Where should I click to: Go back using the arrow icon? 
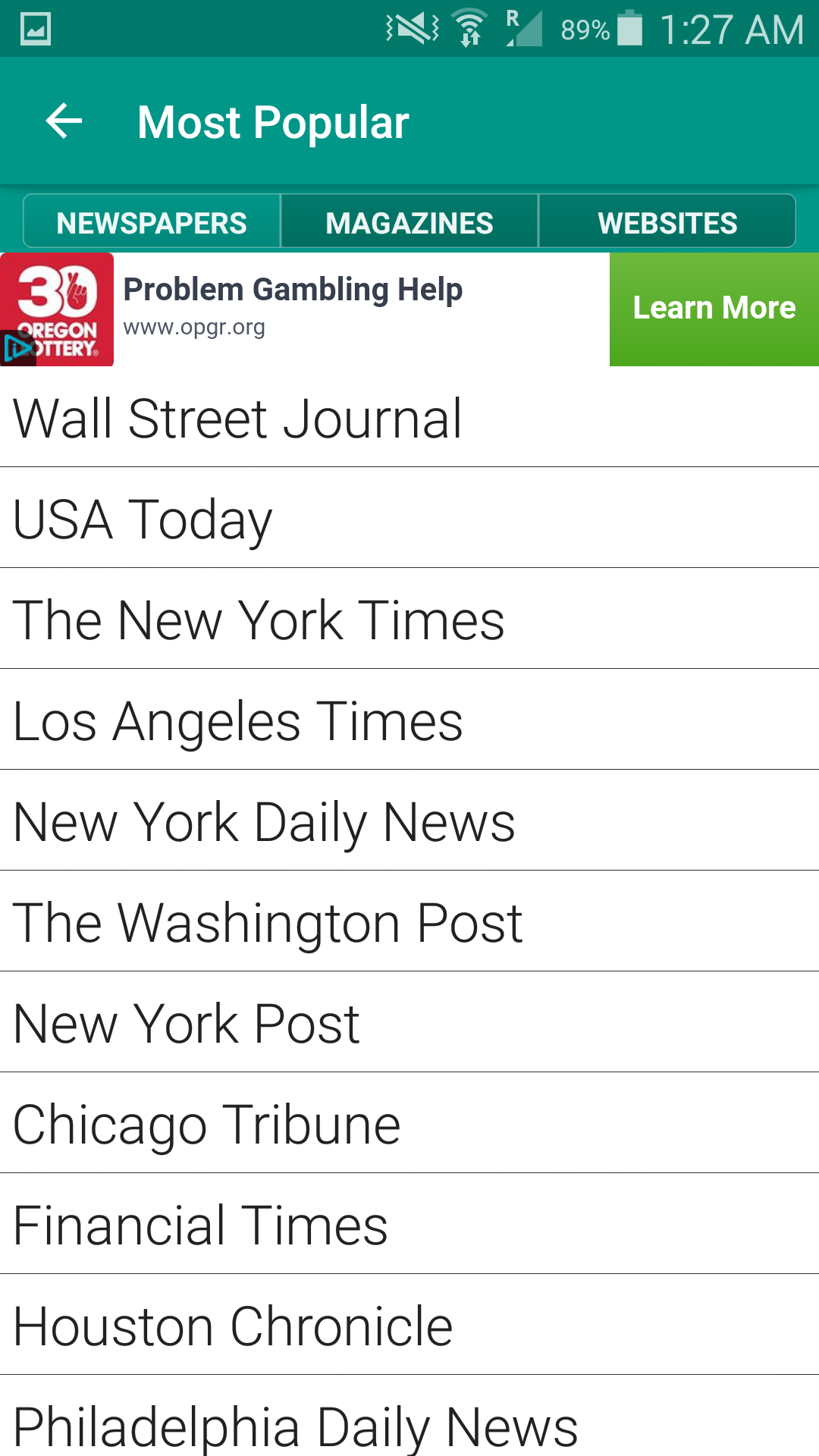(64, 121)
